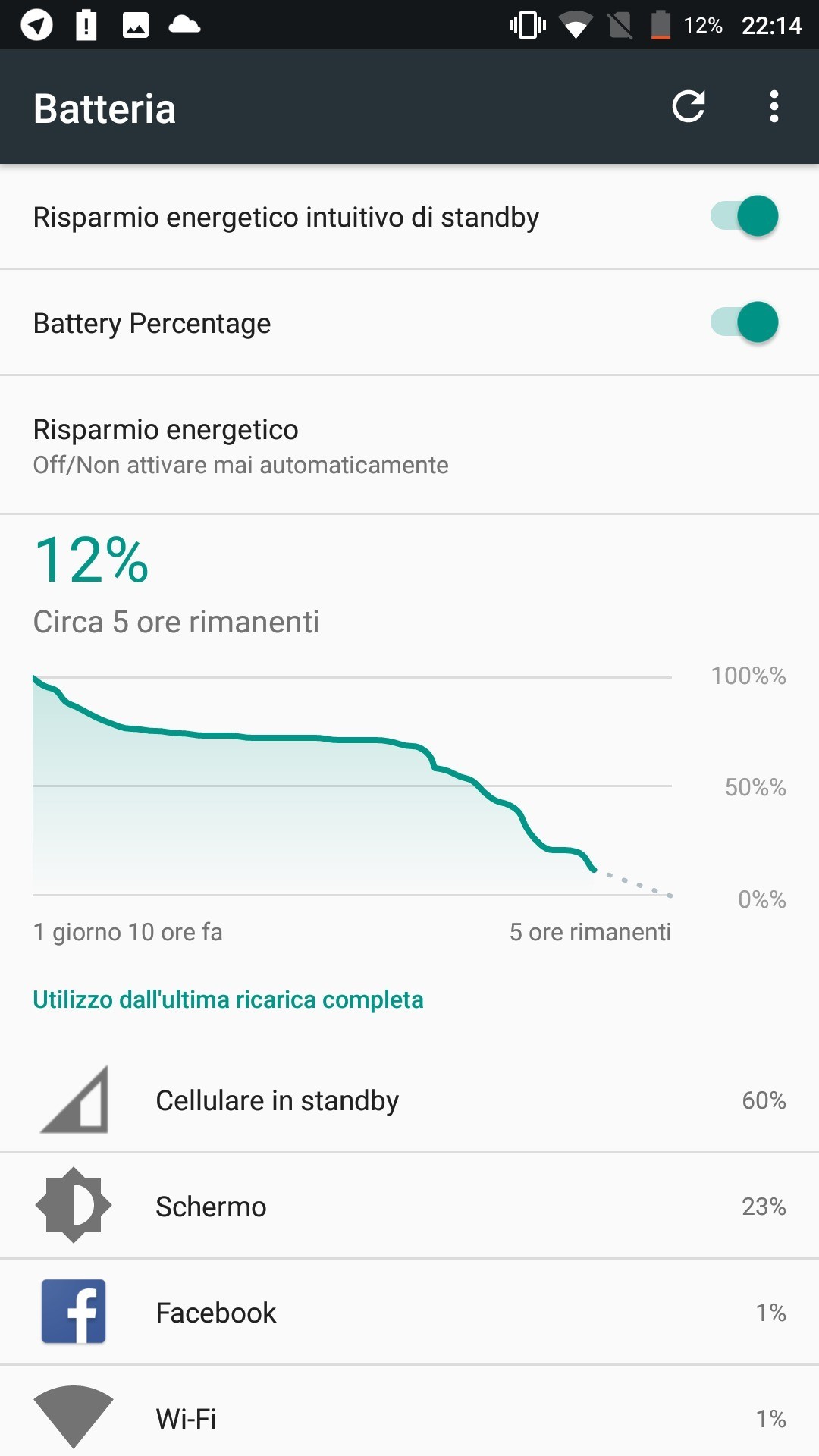Viewport: 819px width, 1456px height.
Task: Show Facebook battery usage details
Action: 409,1313
